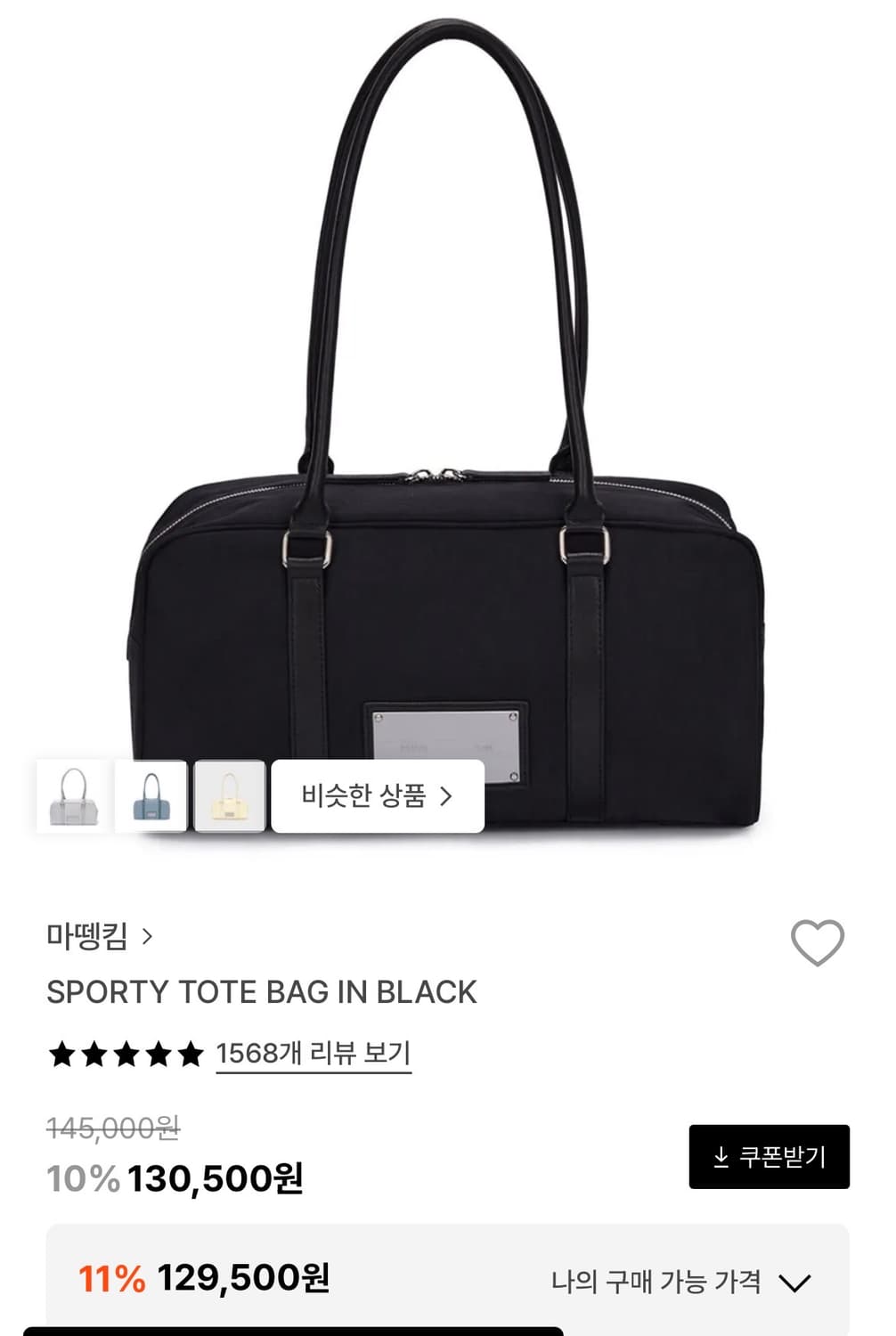
Task: Select the third rating star
Action: [x=126, y=1055]
